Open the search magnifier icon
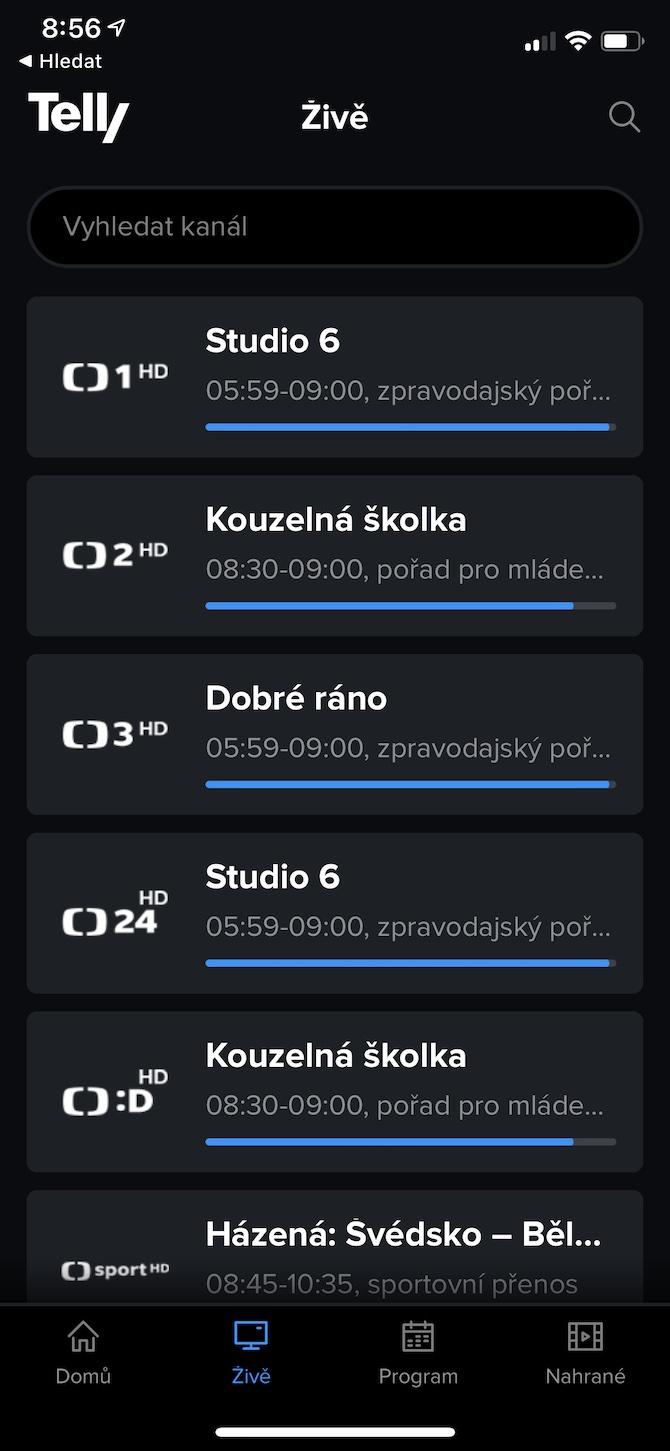The width and height of the screenshot is (670, 1451). (x=624, y=117)
